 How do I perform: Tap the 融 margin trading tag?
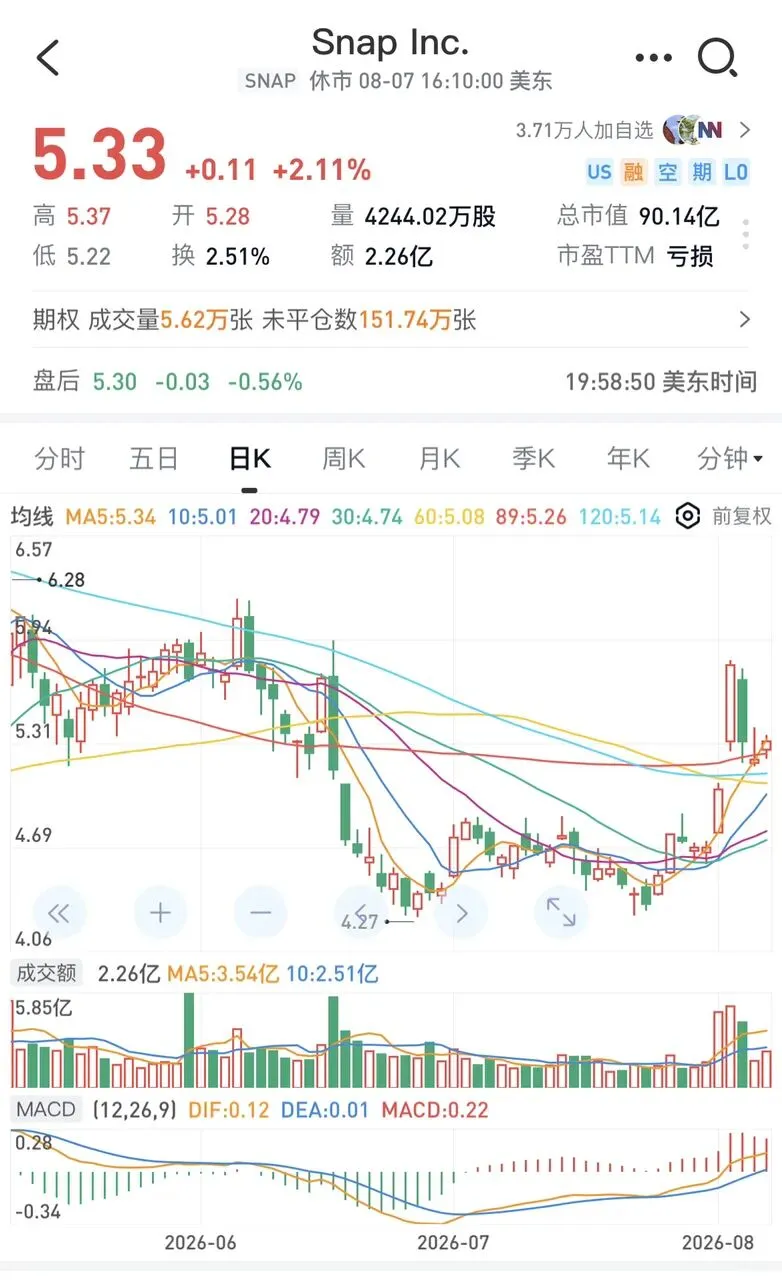pos(633,172)
